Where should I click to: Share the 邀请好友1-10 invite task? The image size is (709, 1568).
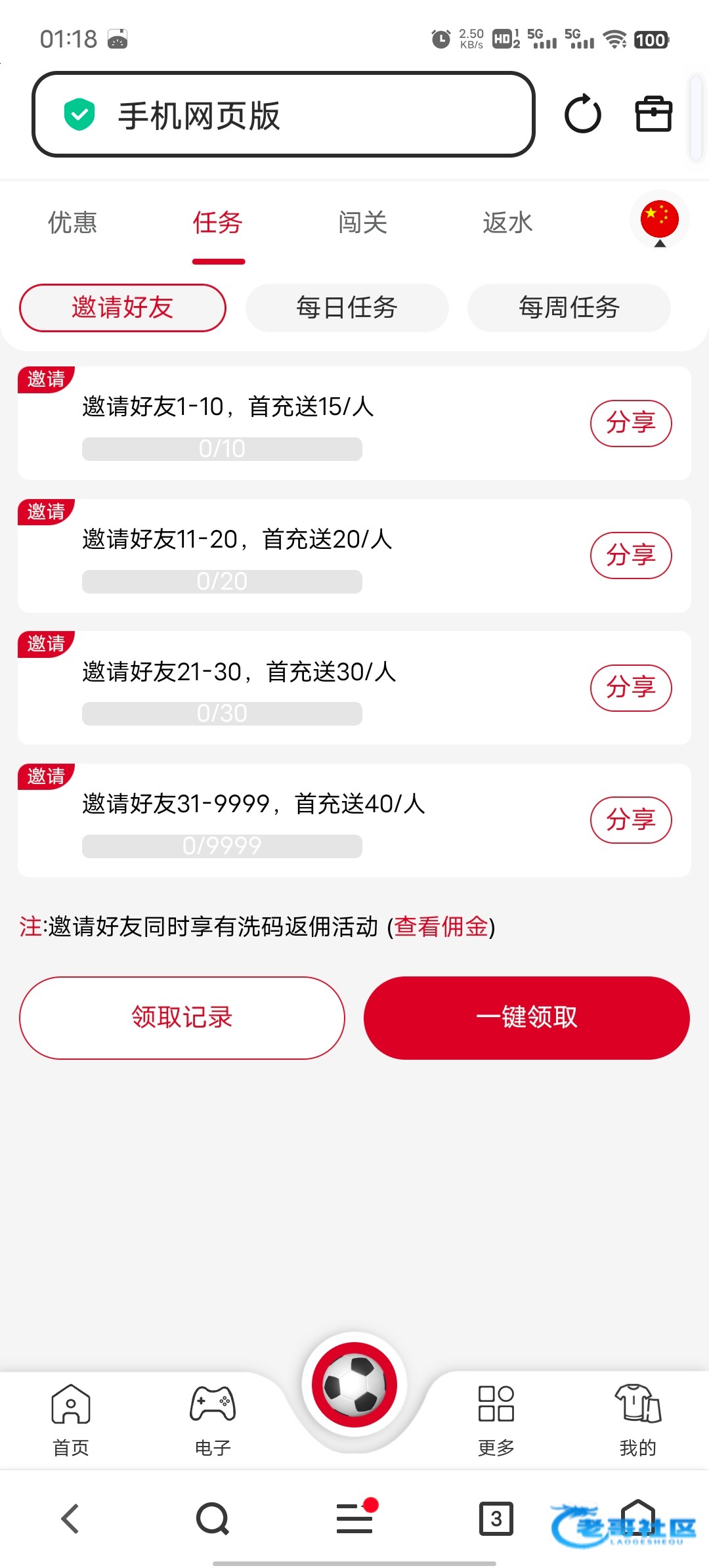[x=631, y=423]
